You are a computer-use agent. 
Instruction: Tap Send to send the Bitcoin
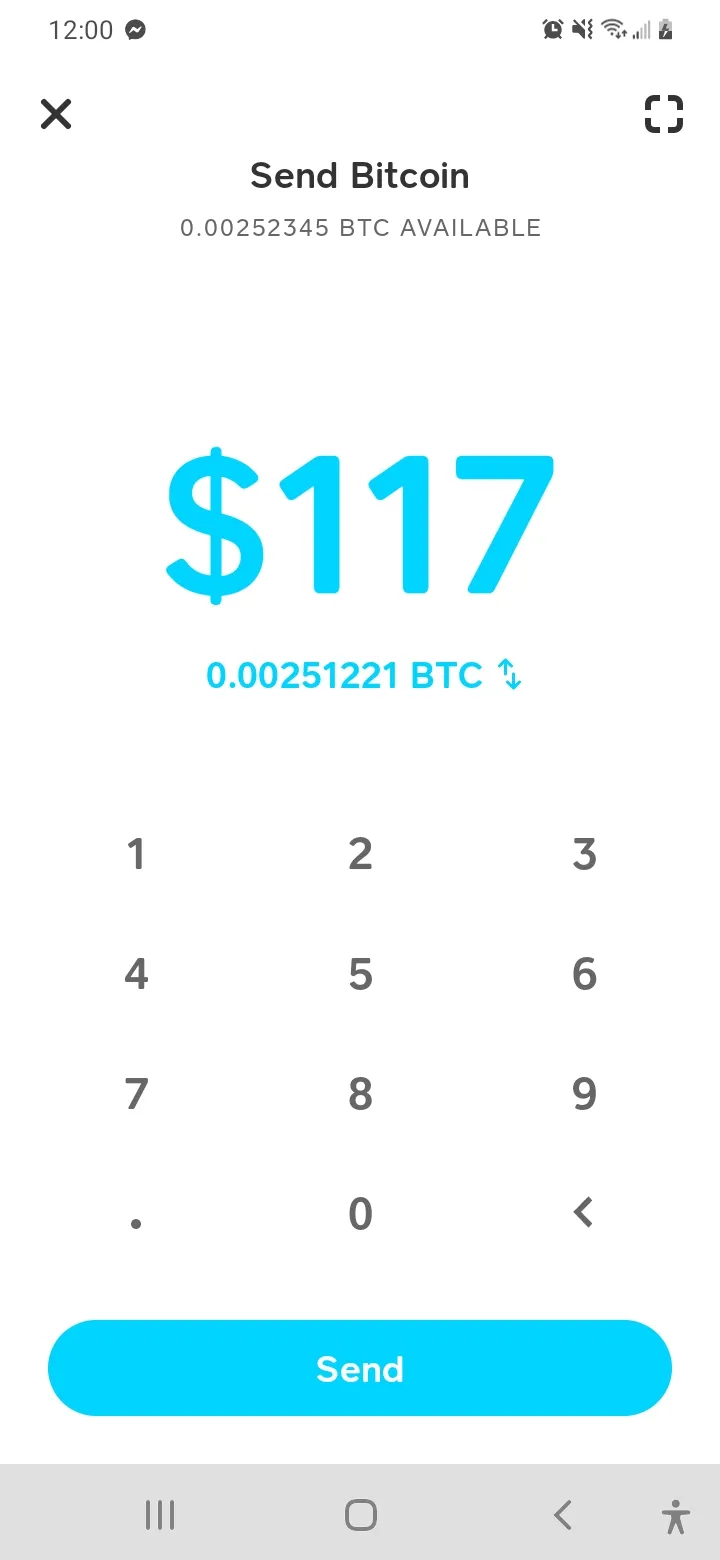tap(360, 1368)
